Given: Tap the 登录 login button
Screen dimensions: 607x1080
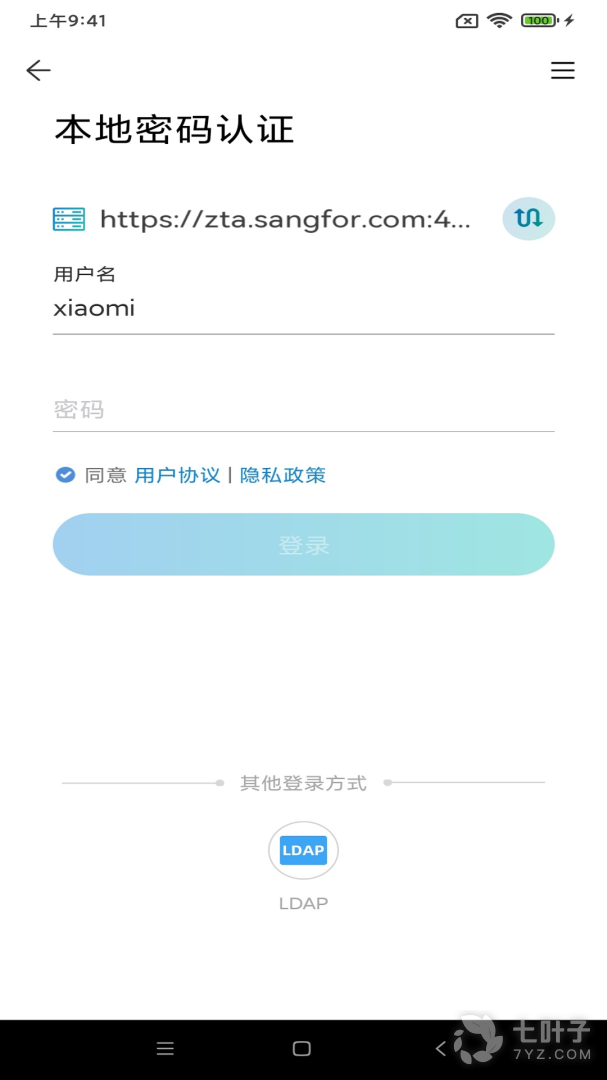Looking at the screenshot, I should tap(303, 545).
